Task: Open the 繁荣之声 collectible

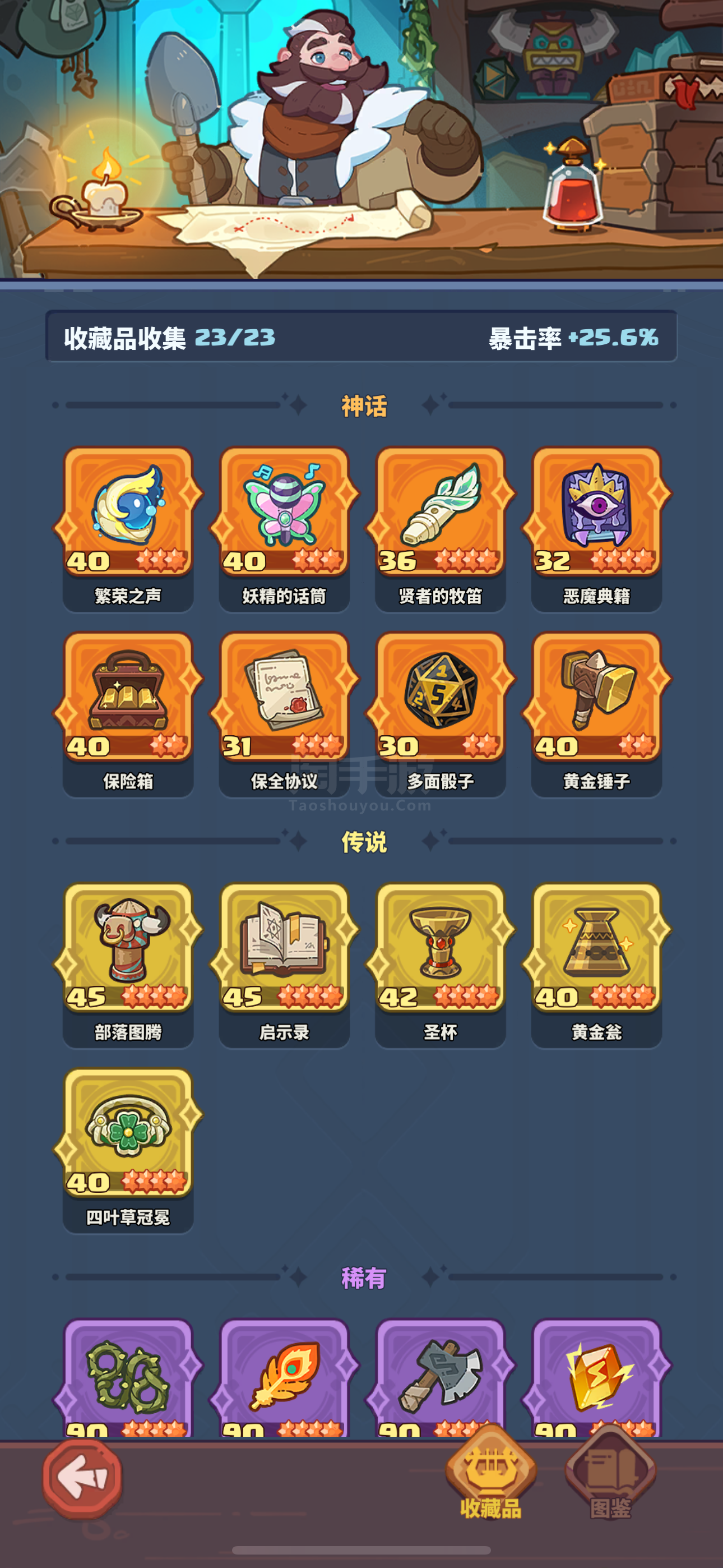Action: 128,528
